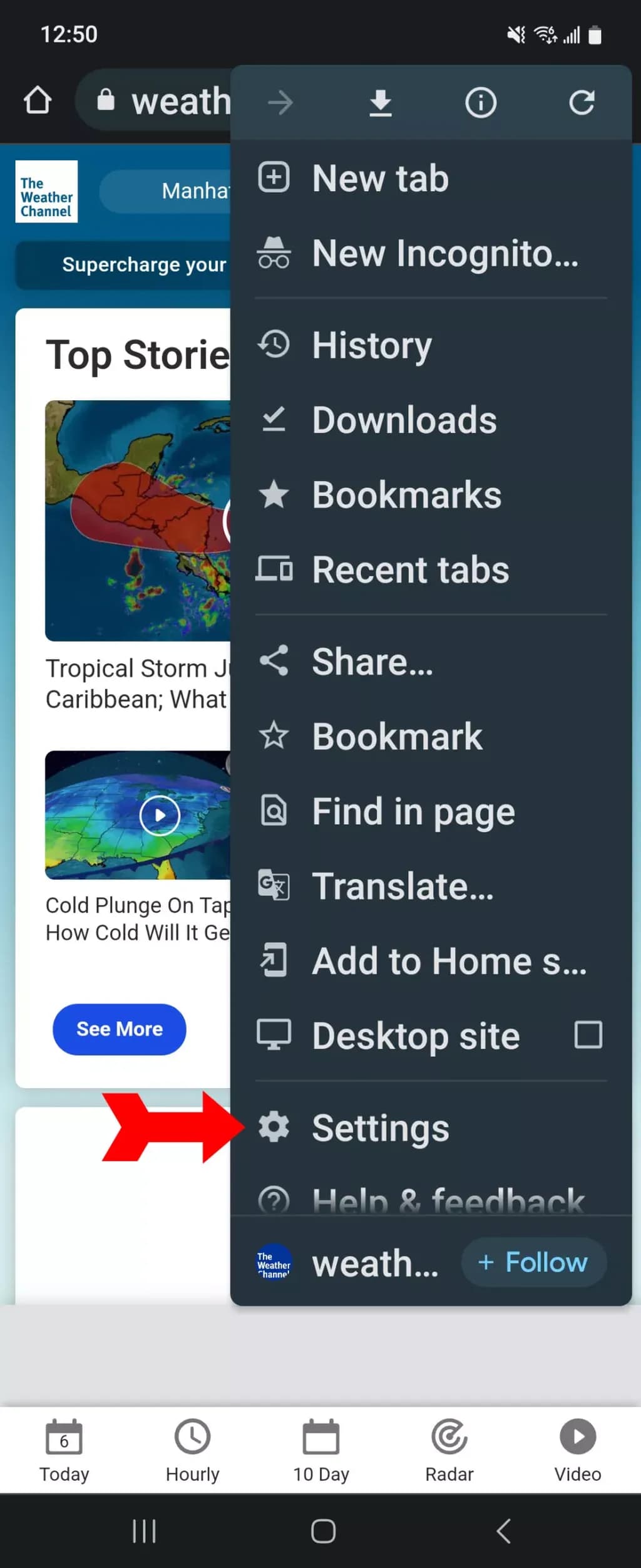Viewport: 641px width, 1568px height.
Task: Open browser Settings
Action: point(380,1128)
